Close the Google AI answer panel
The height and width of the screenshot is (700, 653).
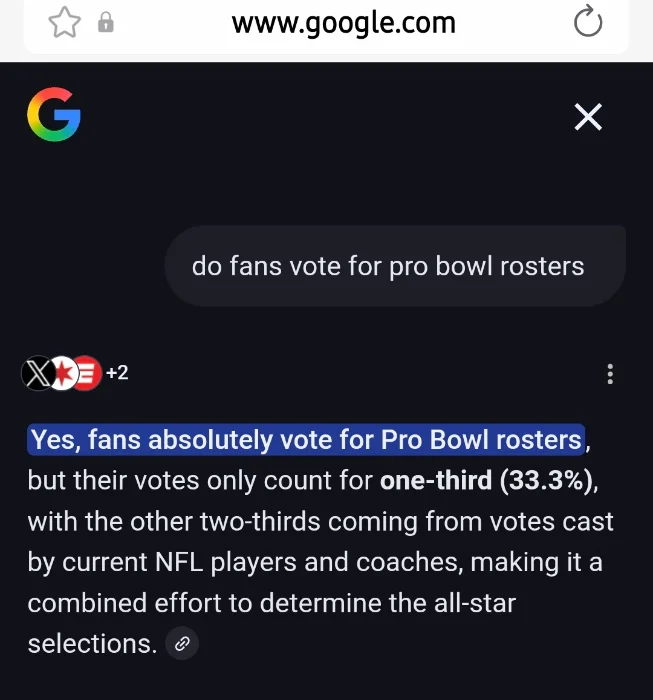(x=588, y=118)
